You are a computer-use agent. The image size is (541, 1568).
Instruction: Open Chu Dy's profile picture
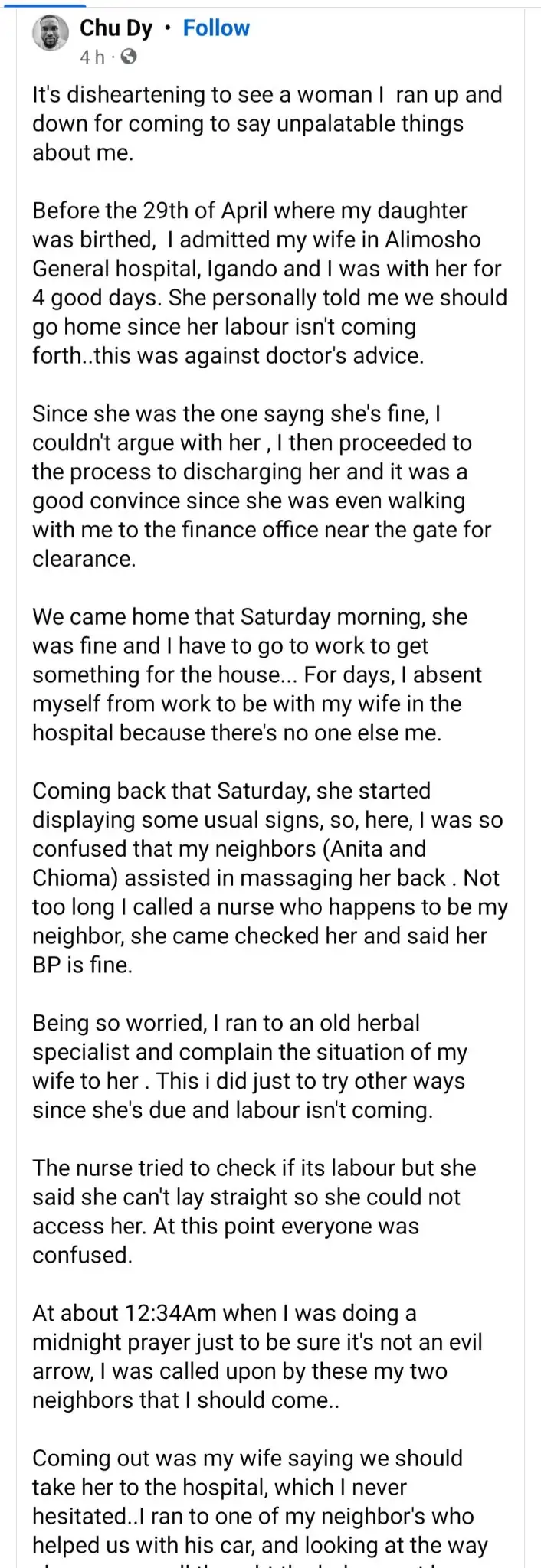click(x=50, y=35)
